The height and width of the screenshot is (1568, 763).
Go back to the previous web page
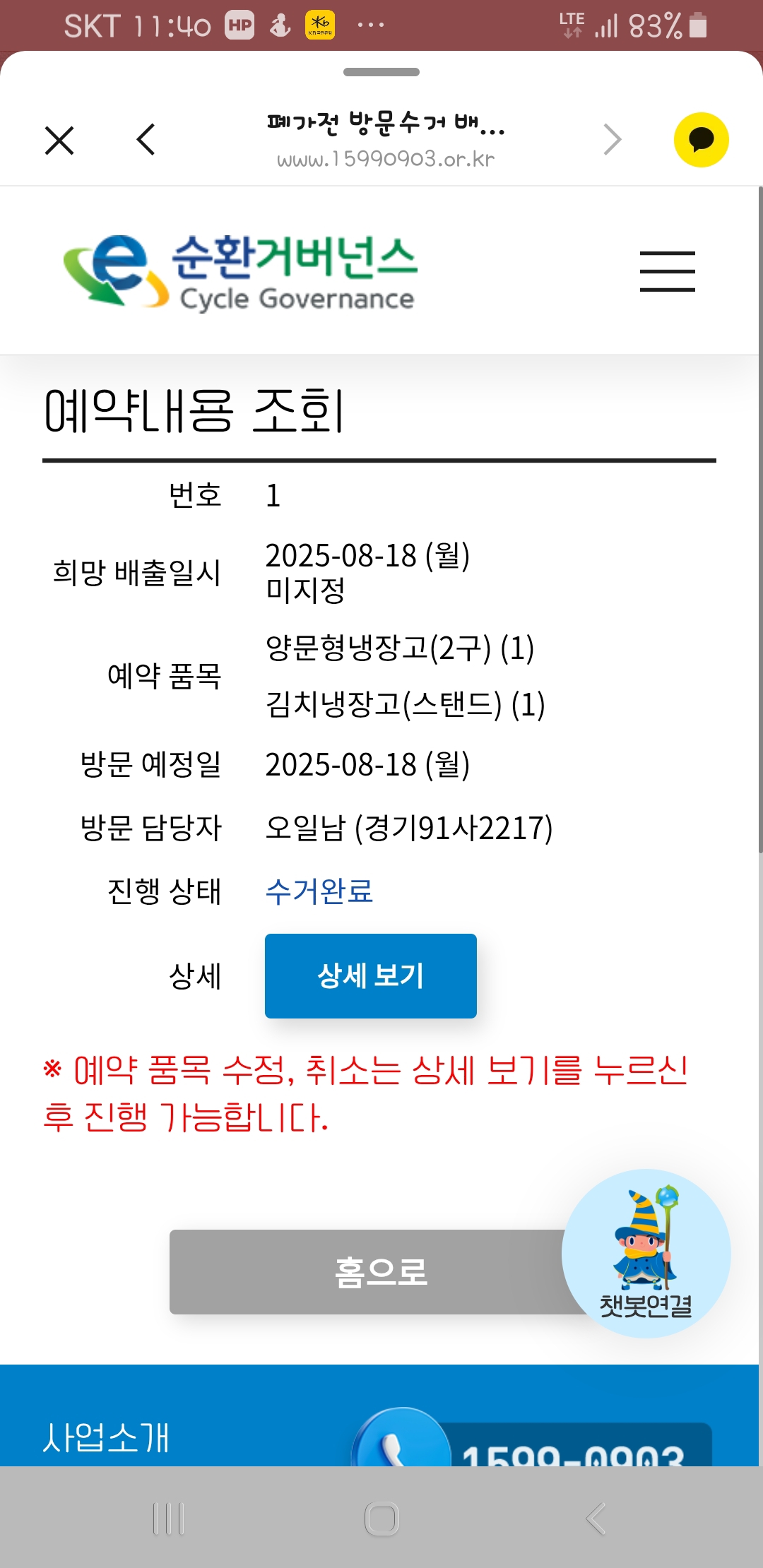146,139
